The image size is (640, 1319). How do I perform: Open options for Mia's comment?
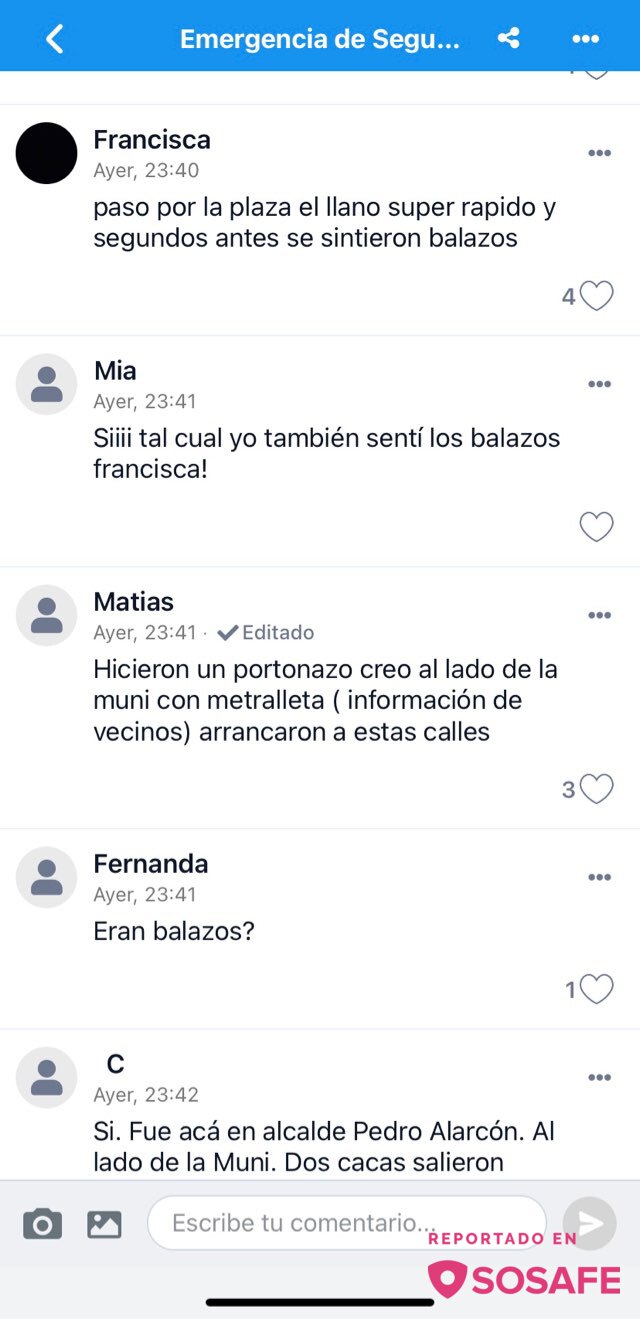click(x=599, y=384)
